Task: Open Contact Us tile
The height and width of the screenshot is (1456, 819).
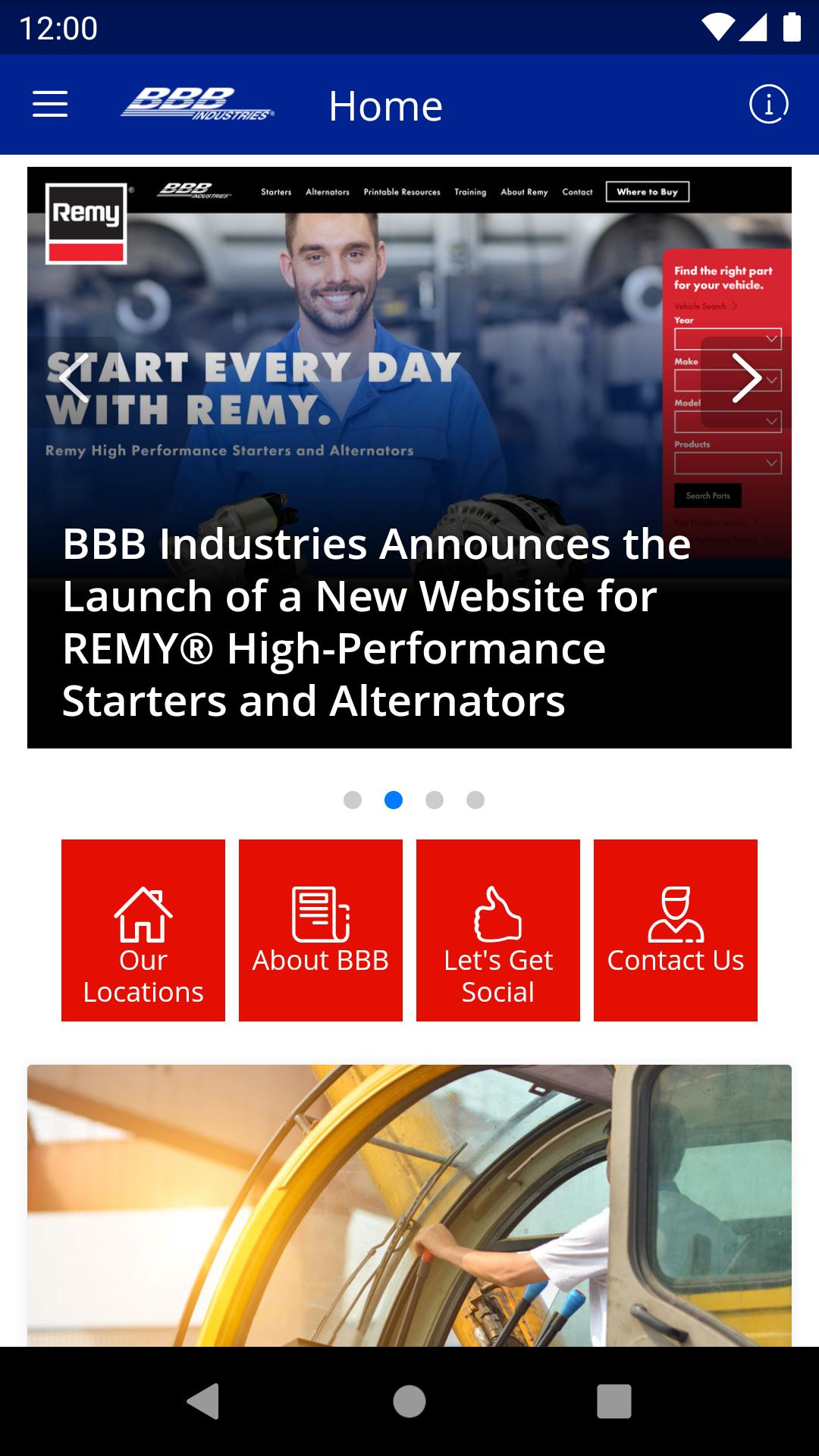Action: [676, 930]
